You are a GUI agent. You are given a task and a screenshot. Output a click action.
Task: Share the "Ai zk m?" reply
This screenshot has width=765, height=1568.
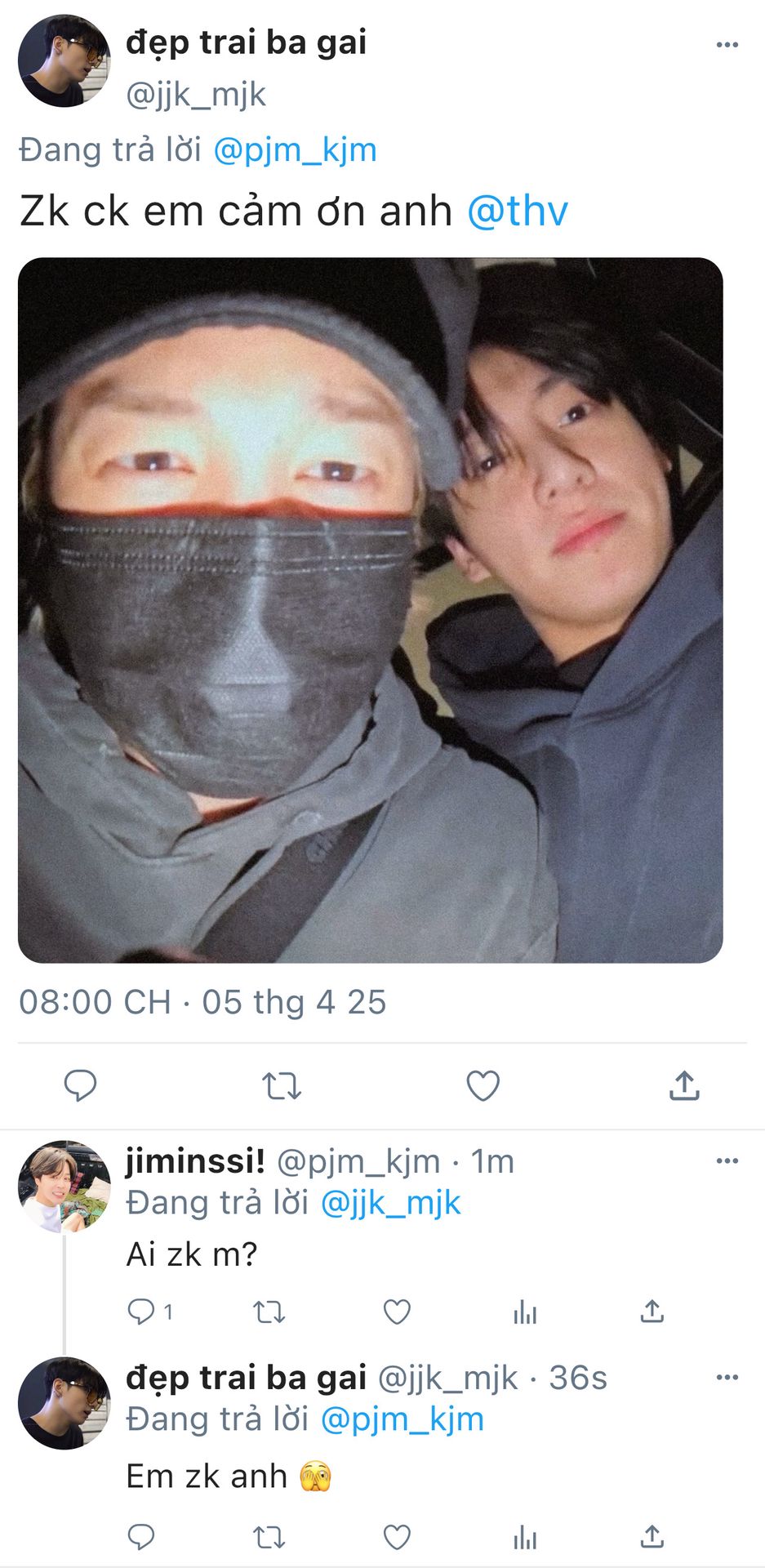[x=652, y=1312]
